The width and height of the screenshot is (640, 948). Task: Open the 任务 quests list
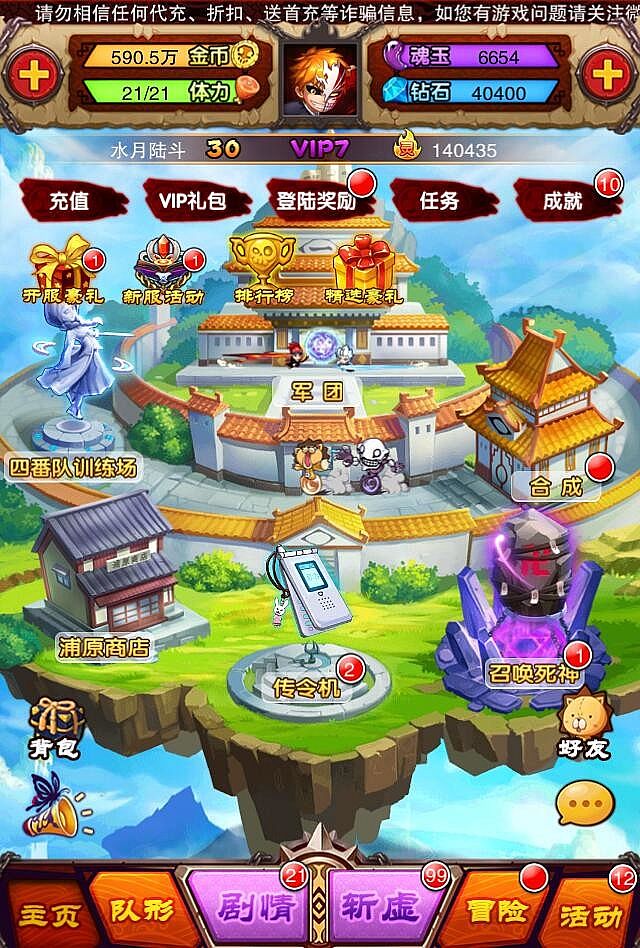439,201
